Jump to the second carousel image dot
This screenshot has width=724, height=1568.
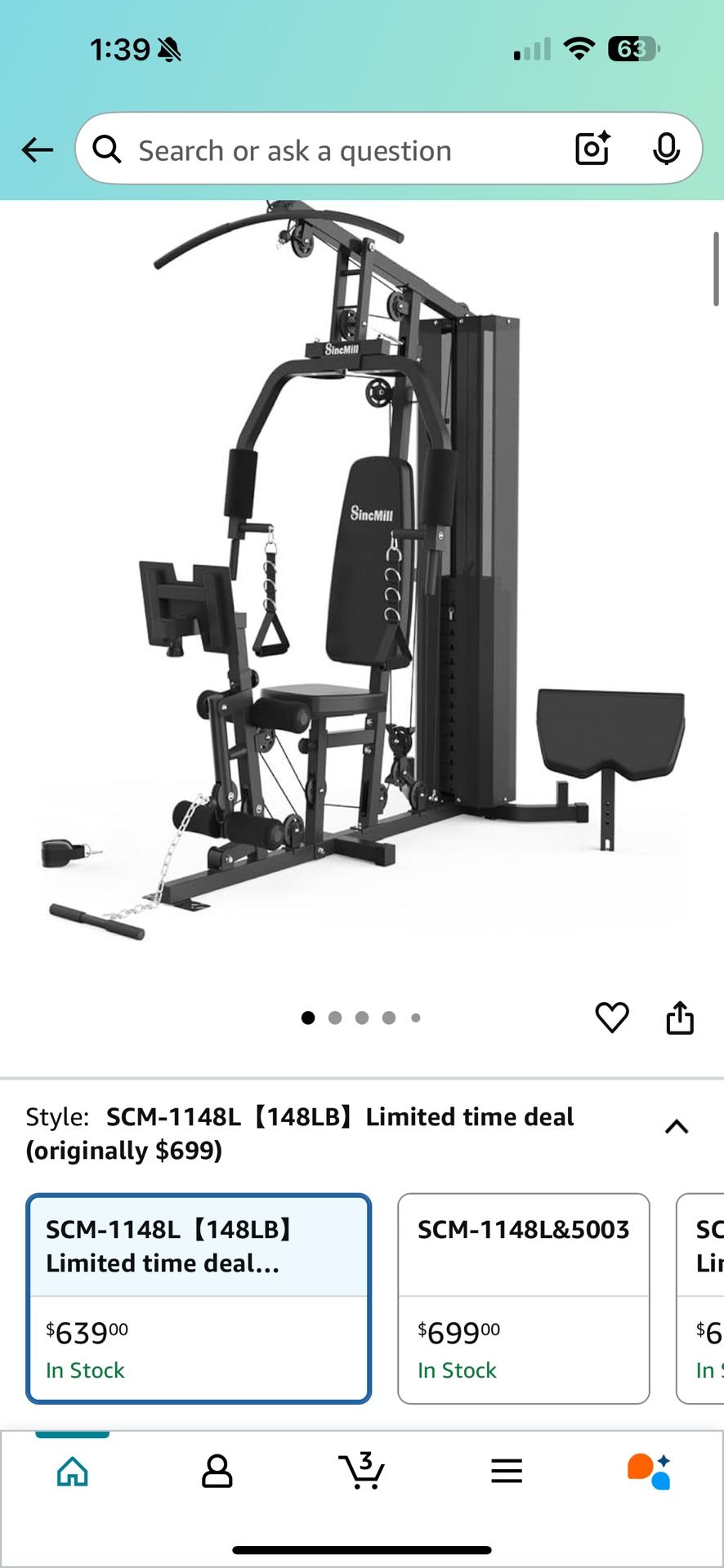335,1018
